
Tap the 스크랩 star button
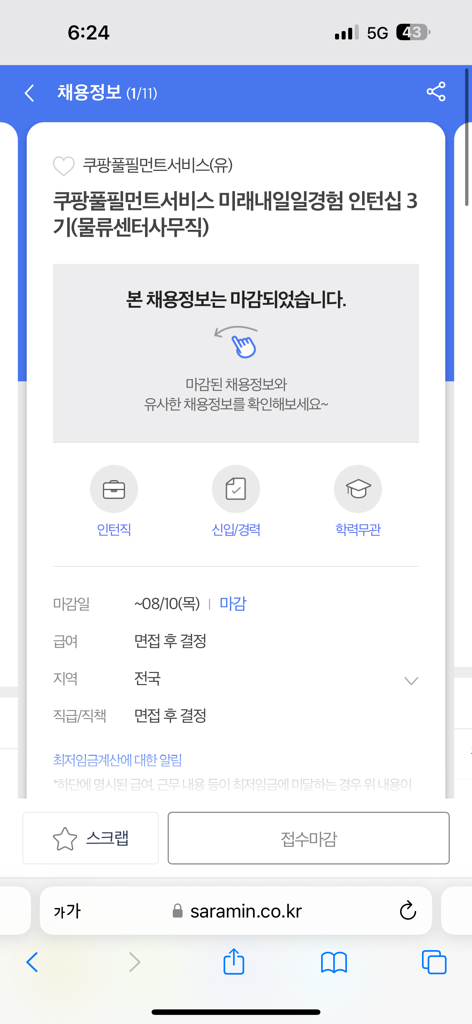point(90,838)
